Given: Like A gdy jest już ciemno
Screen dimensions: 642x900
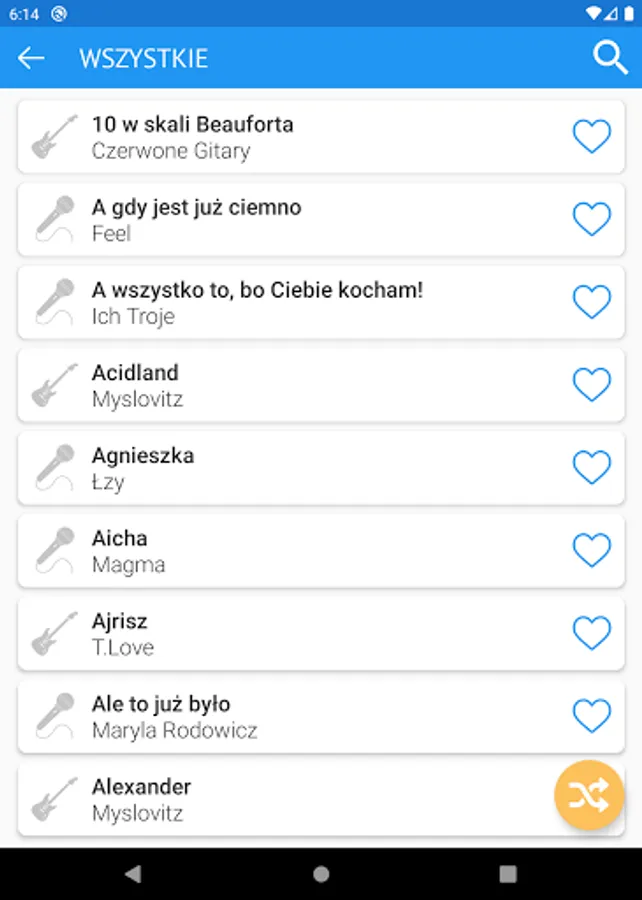Looking at the screenshot, I should click(x=591, y=219).
